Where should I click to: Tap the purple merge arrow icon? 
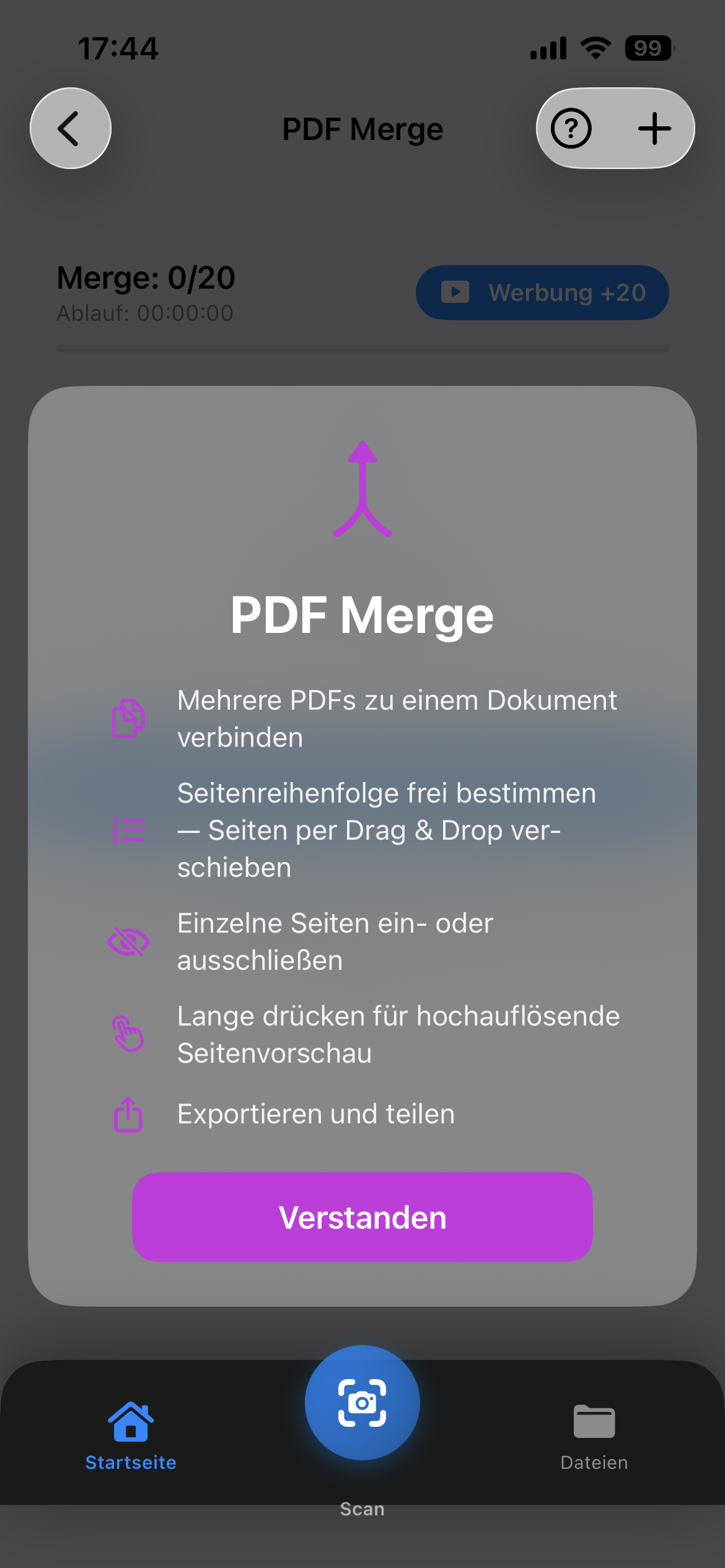point(362,489)
